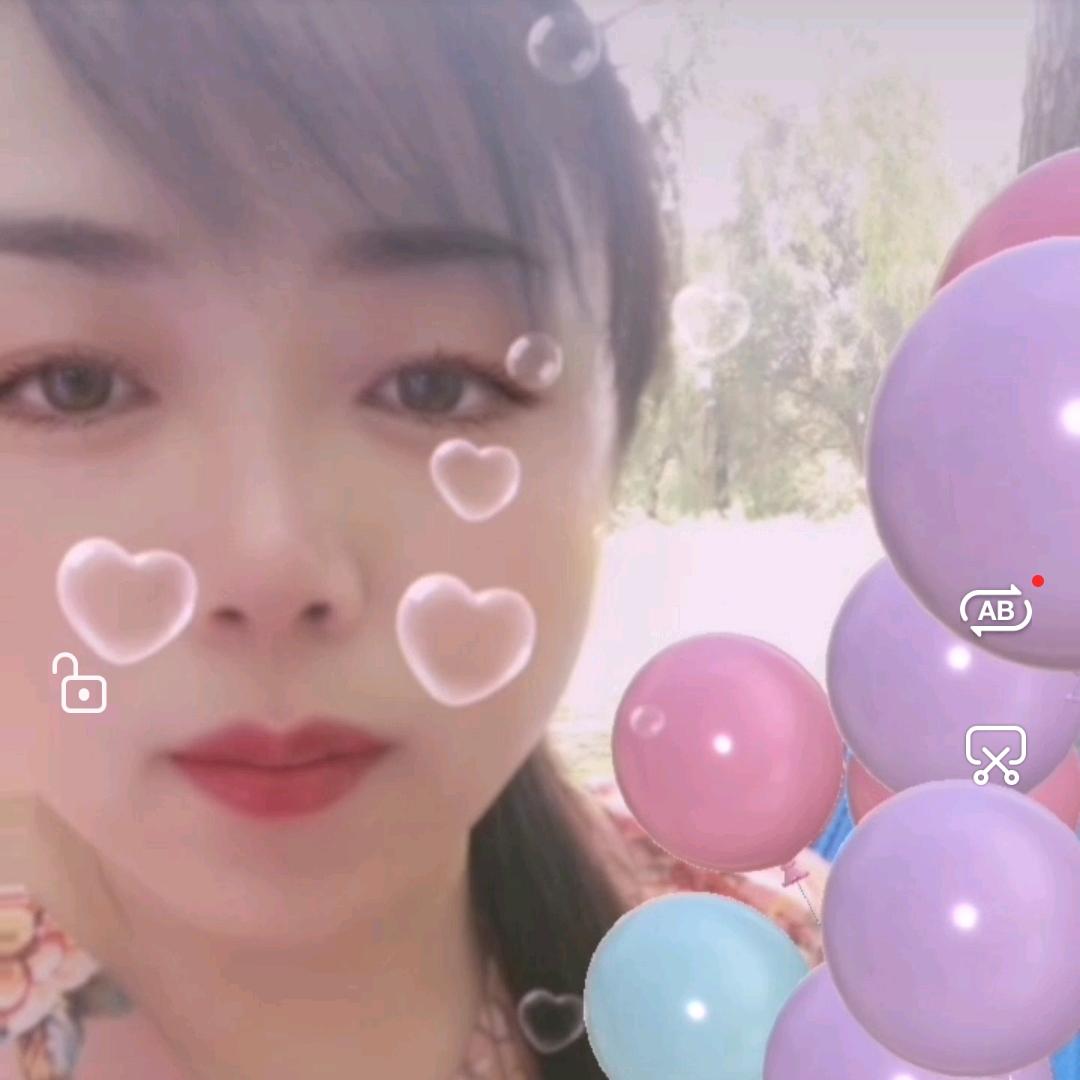Image resolution: width=1080 pixels, height=1080 pixels.
Task: Tap the screen lock icon
Action: (79, 683)
